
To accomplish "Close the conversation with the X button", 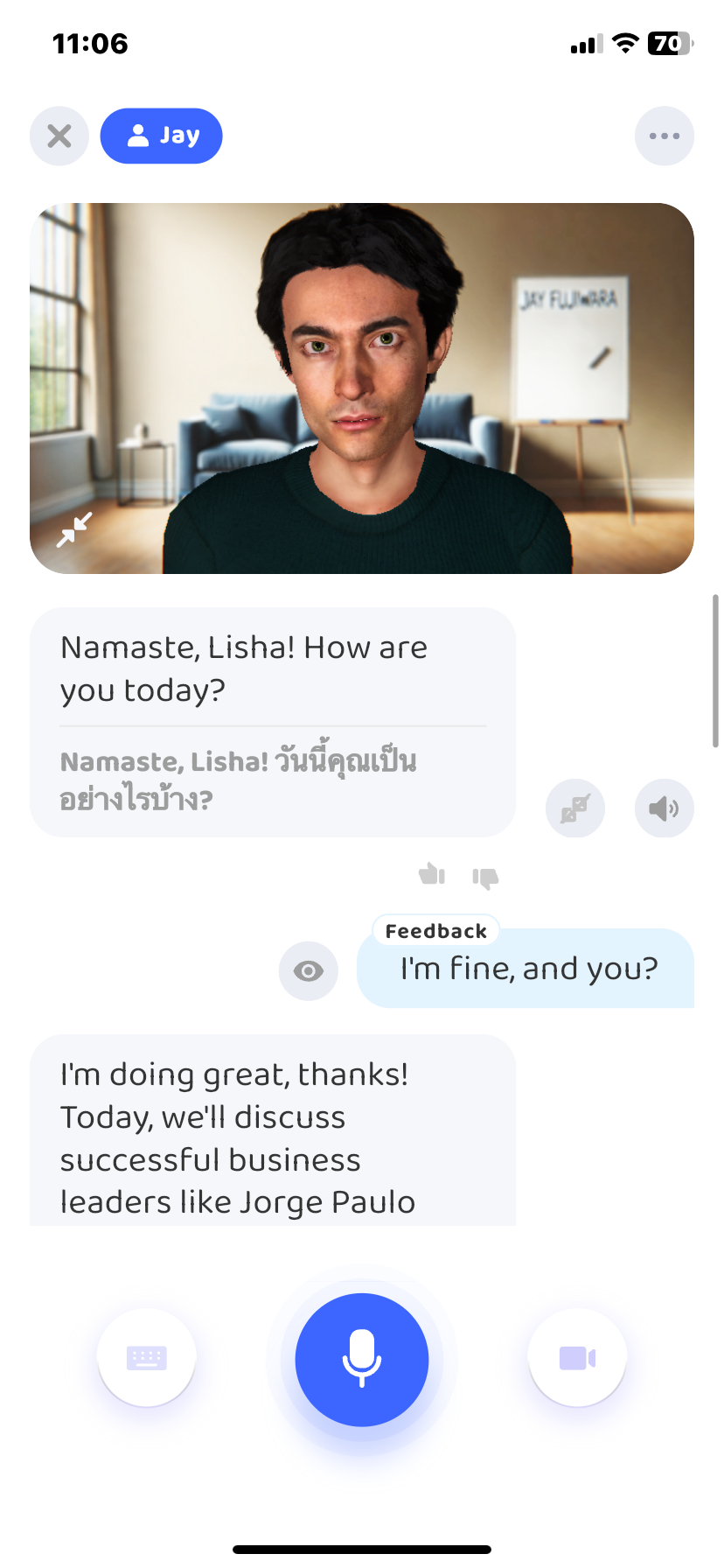I will click(x=59, y=136).
